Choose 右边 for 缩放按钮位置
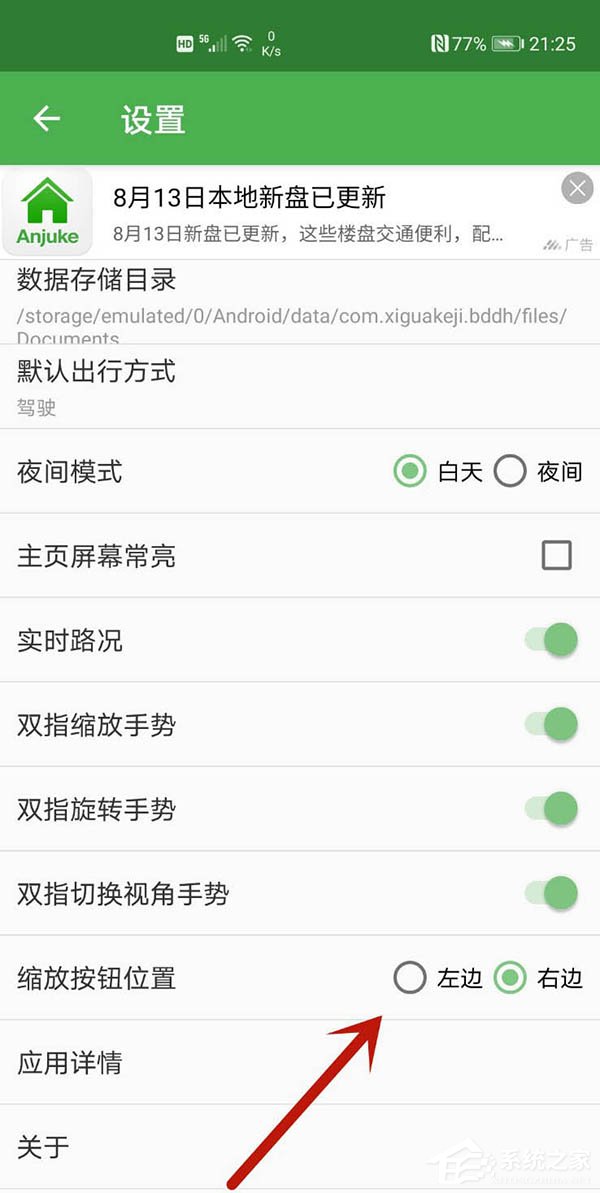 click(510, 977)
